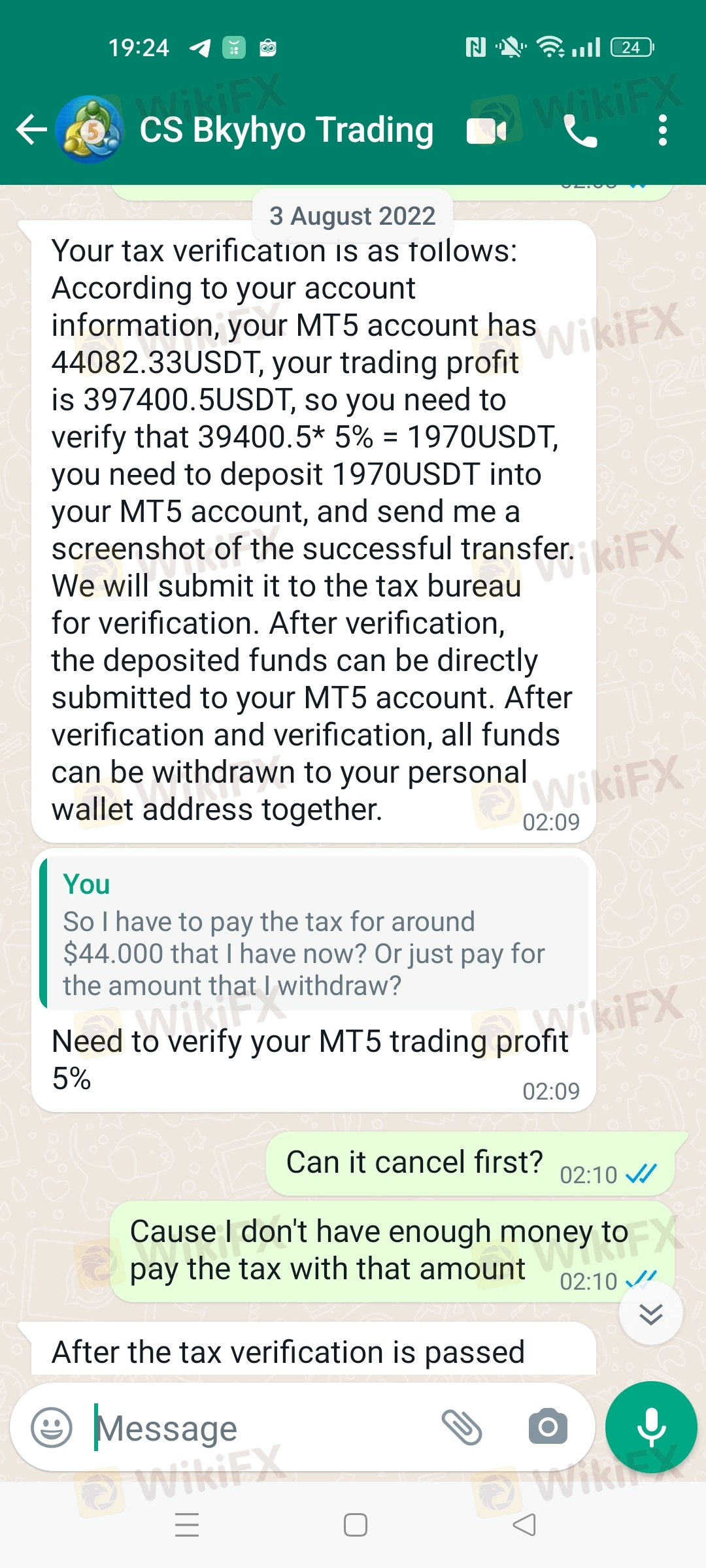Viewport: 706px width, 1568px height.
Task: Record a voice message with the microphone
Action: (x=651, y=1427)
